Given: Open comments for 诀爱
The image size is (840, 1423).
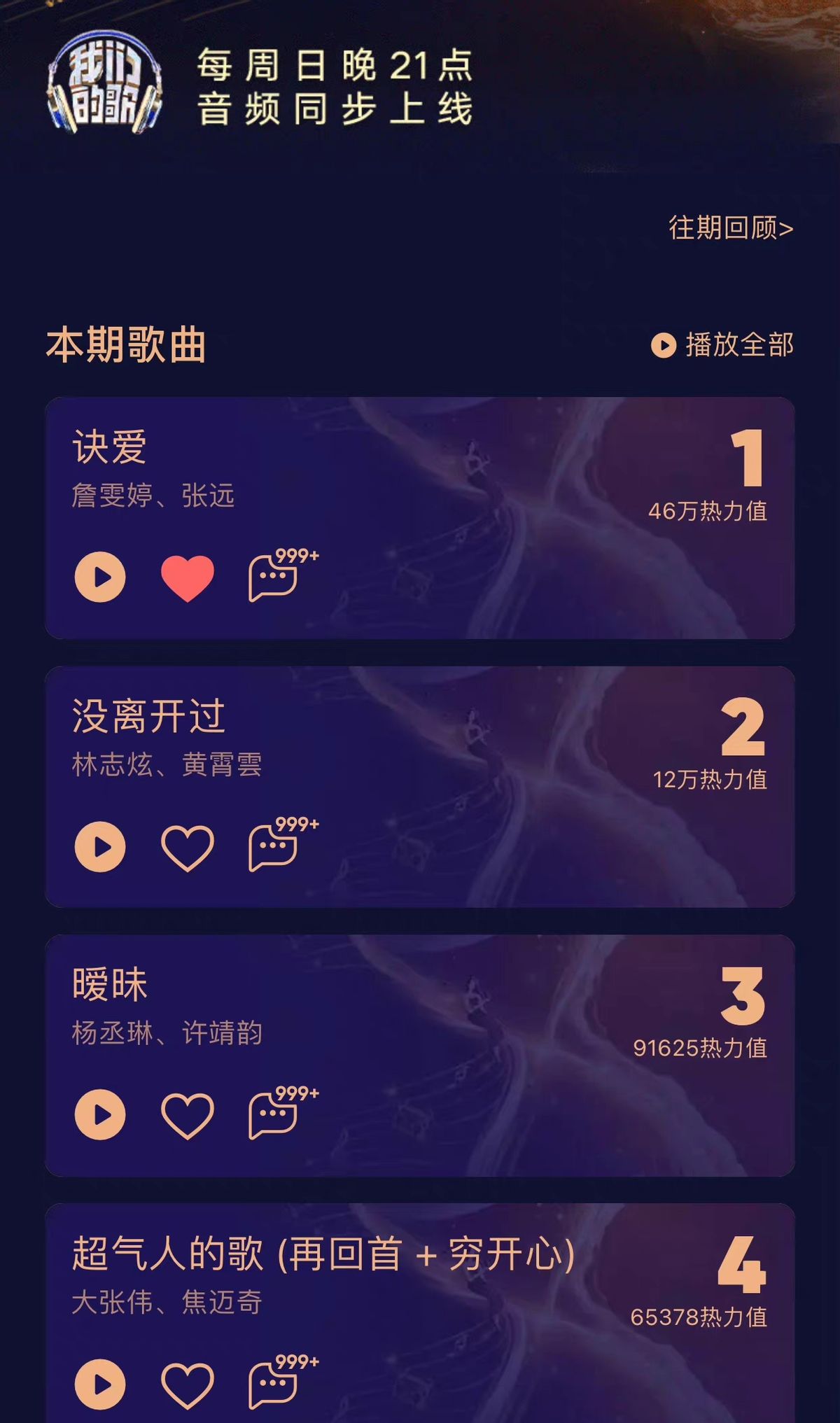Looking at the screenshot, I should pos(273,575).
